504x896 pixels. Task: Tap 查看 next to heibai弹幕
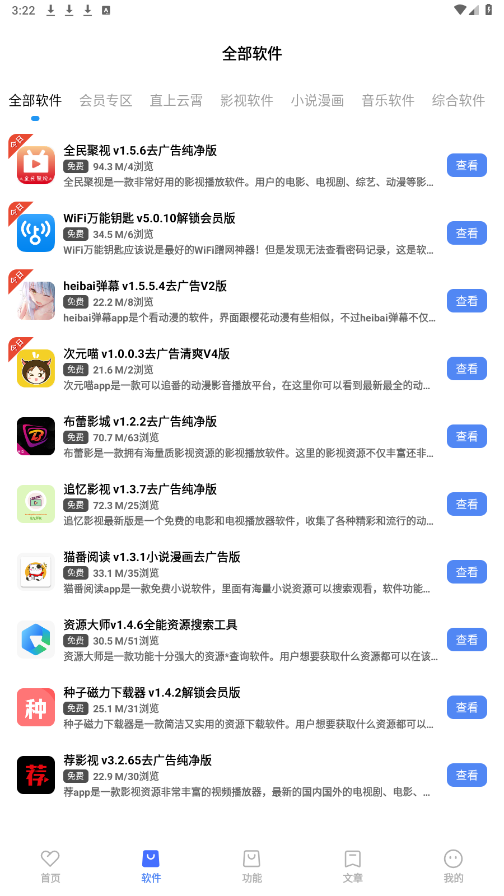pos(467,301)
